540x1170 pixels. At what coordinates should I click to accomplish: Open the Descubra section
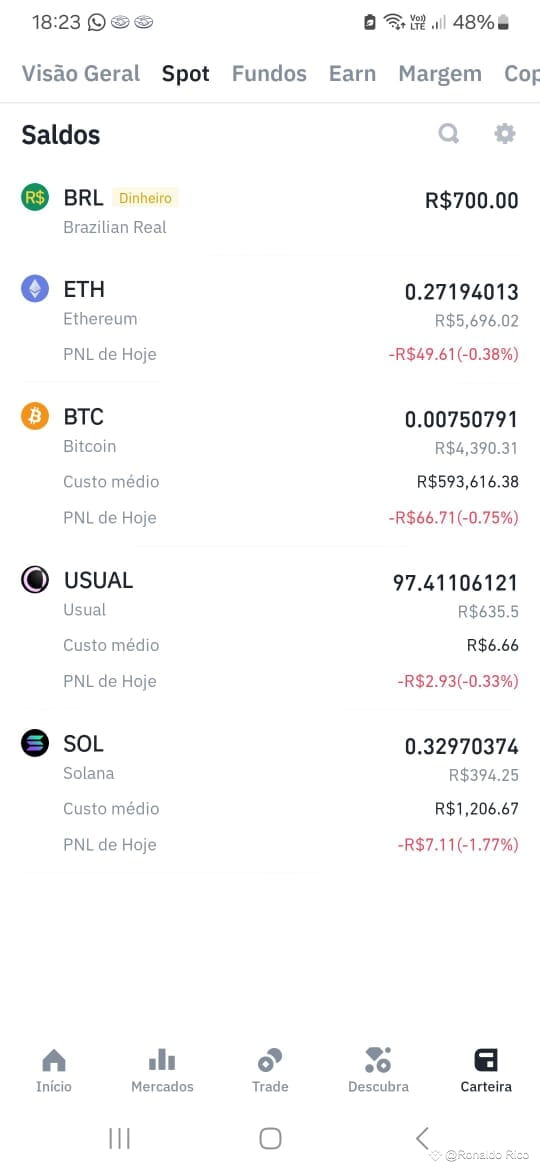point(378,1070)
